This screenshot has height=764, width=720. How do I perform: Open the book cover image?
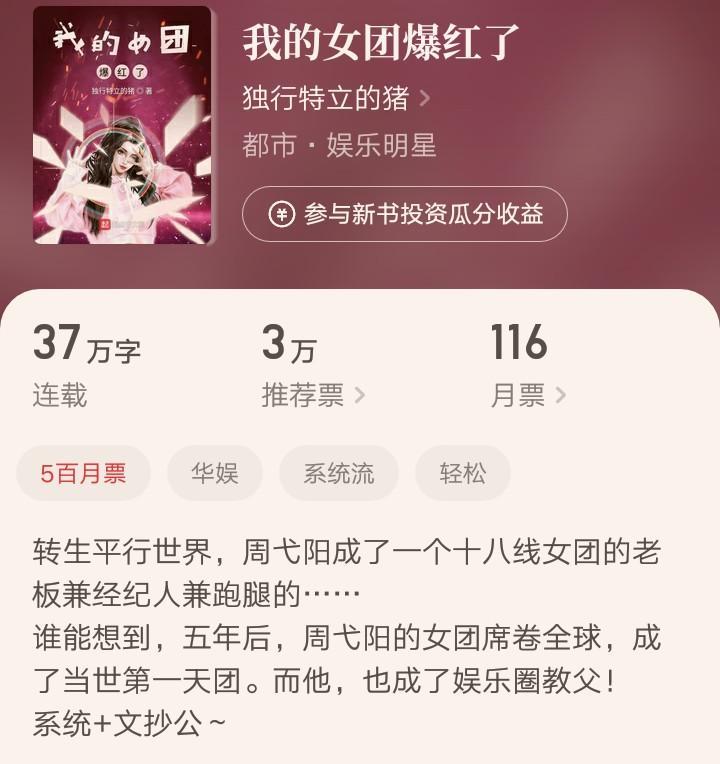click(122, 125)
